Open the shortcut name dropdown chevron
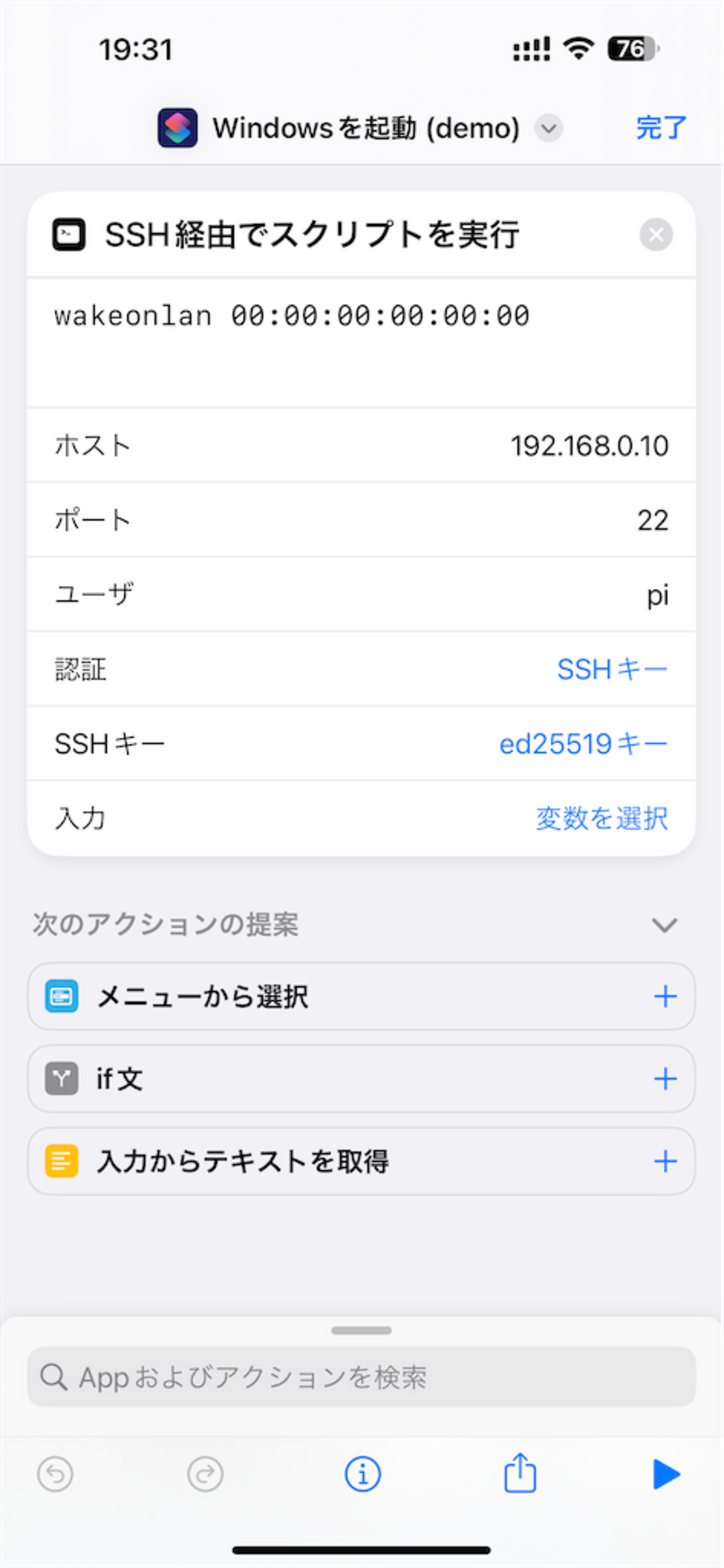This screenshot has height=1568, width=724. [548, 128]
